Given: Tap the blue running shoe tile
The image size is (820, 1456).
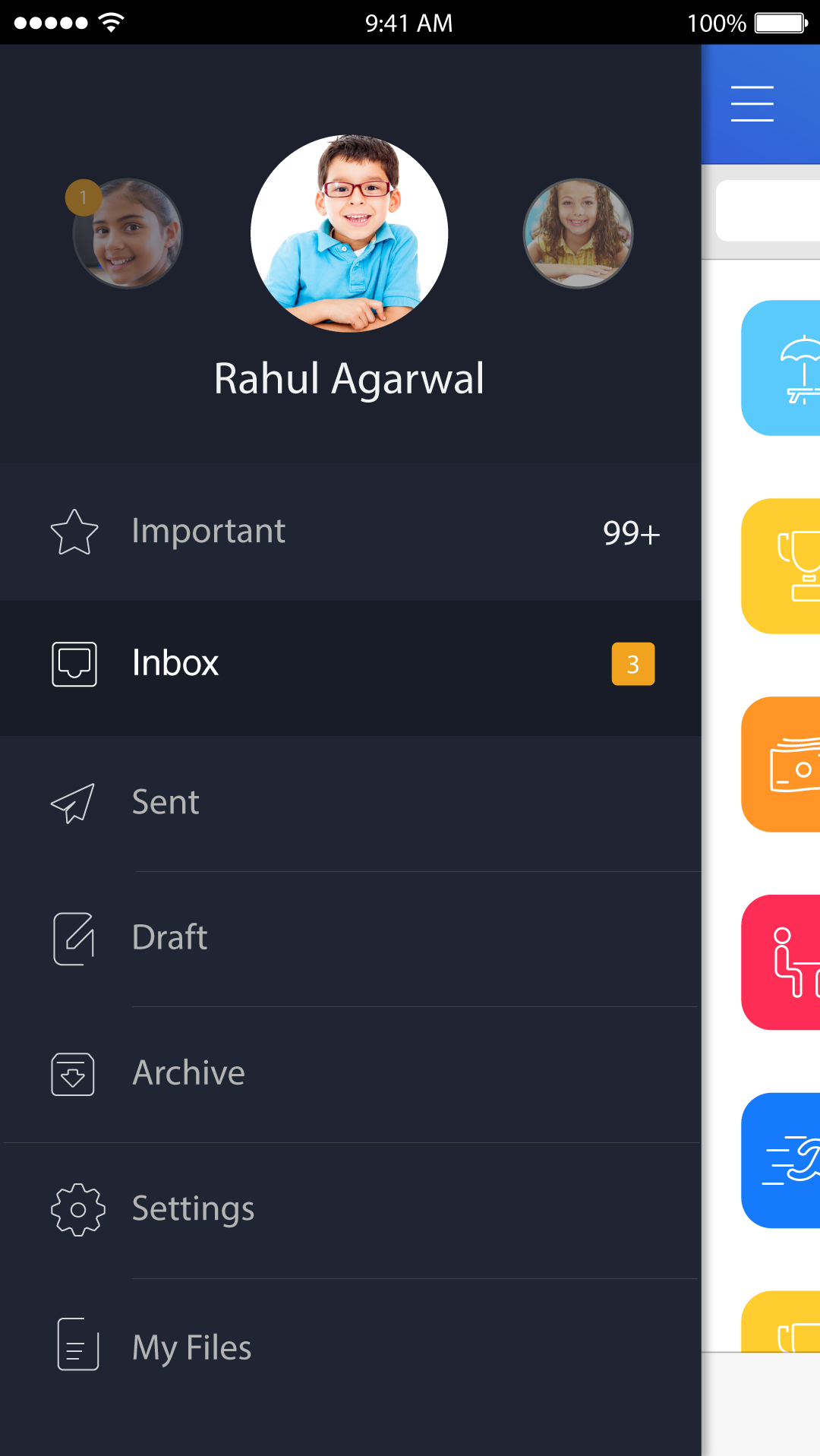Looking at the screenshot, I should tap(782, 1161).
